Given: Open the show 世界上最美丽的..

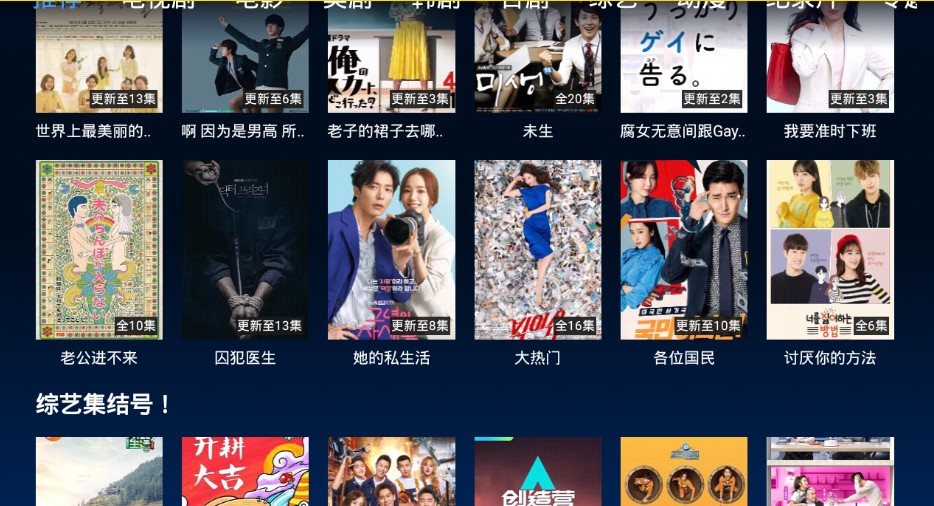Looking at the screenshot, I should [99, 60].
